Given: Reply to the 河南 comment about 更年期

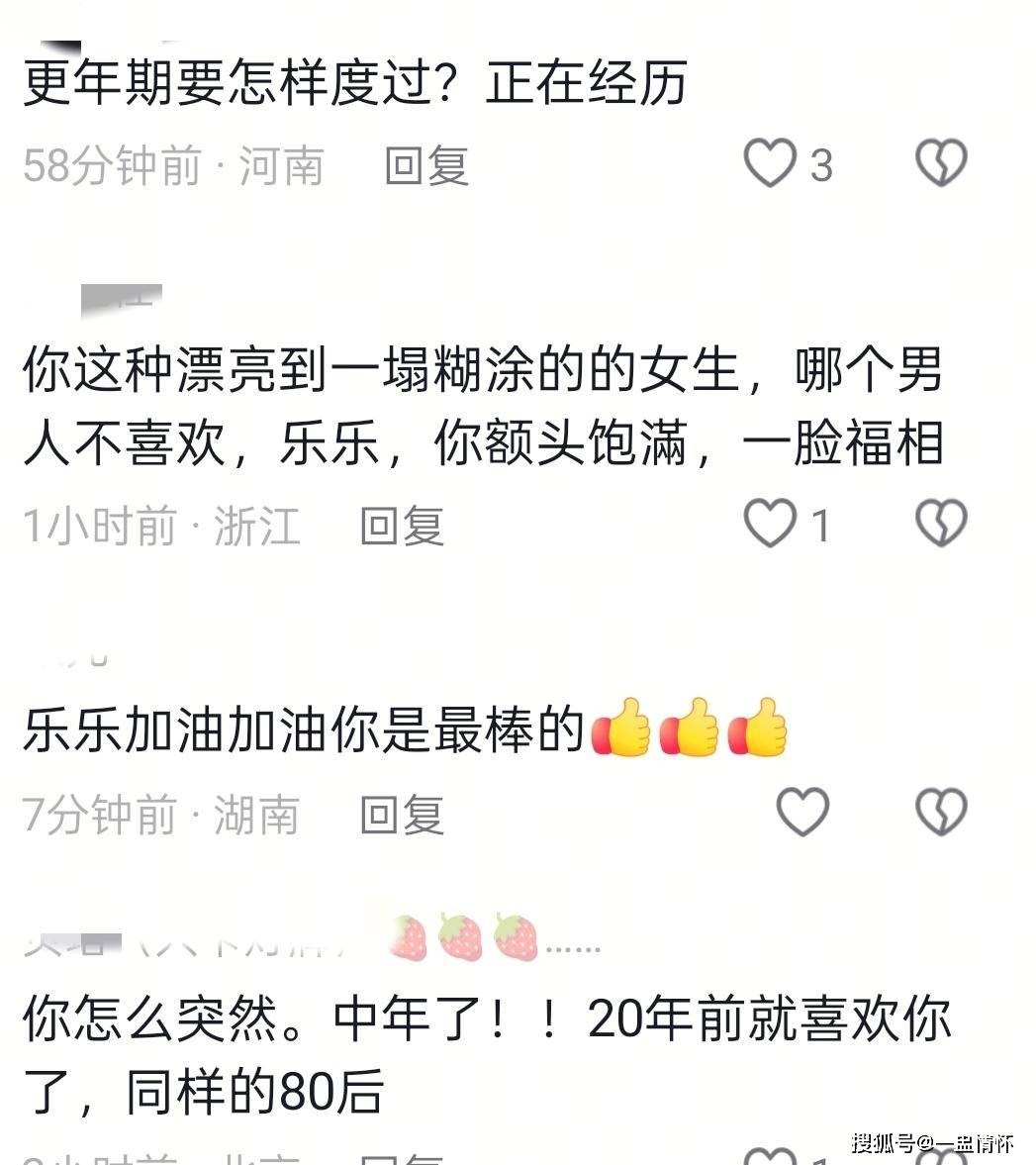Looking at the screenshot, I should (426, 165).
